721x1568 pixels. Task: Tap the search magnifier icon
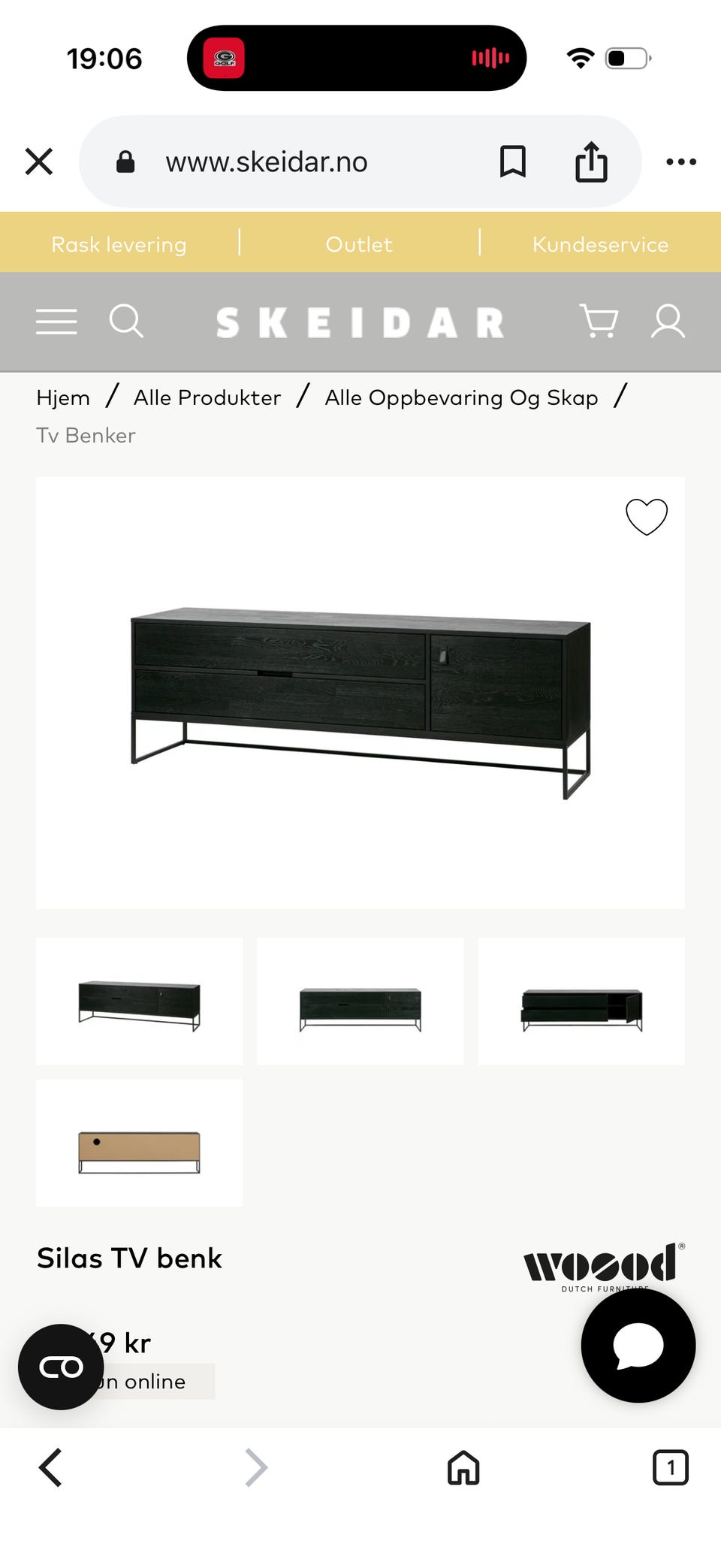pyautogui.click(x=126, y=322)
